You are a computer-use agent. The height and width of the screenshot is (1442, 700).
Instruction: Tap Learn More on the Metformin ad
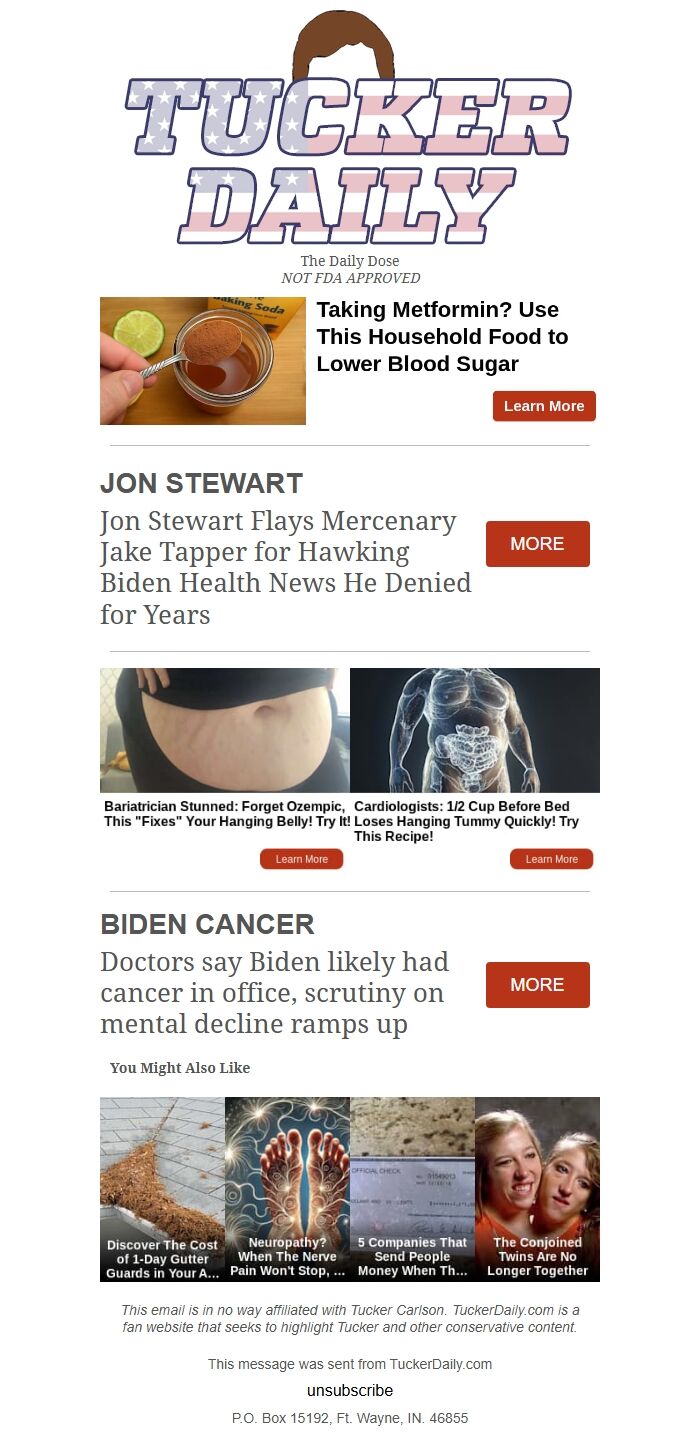[544, 406]
